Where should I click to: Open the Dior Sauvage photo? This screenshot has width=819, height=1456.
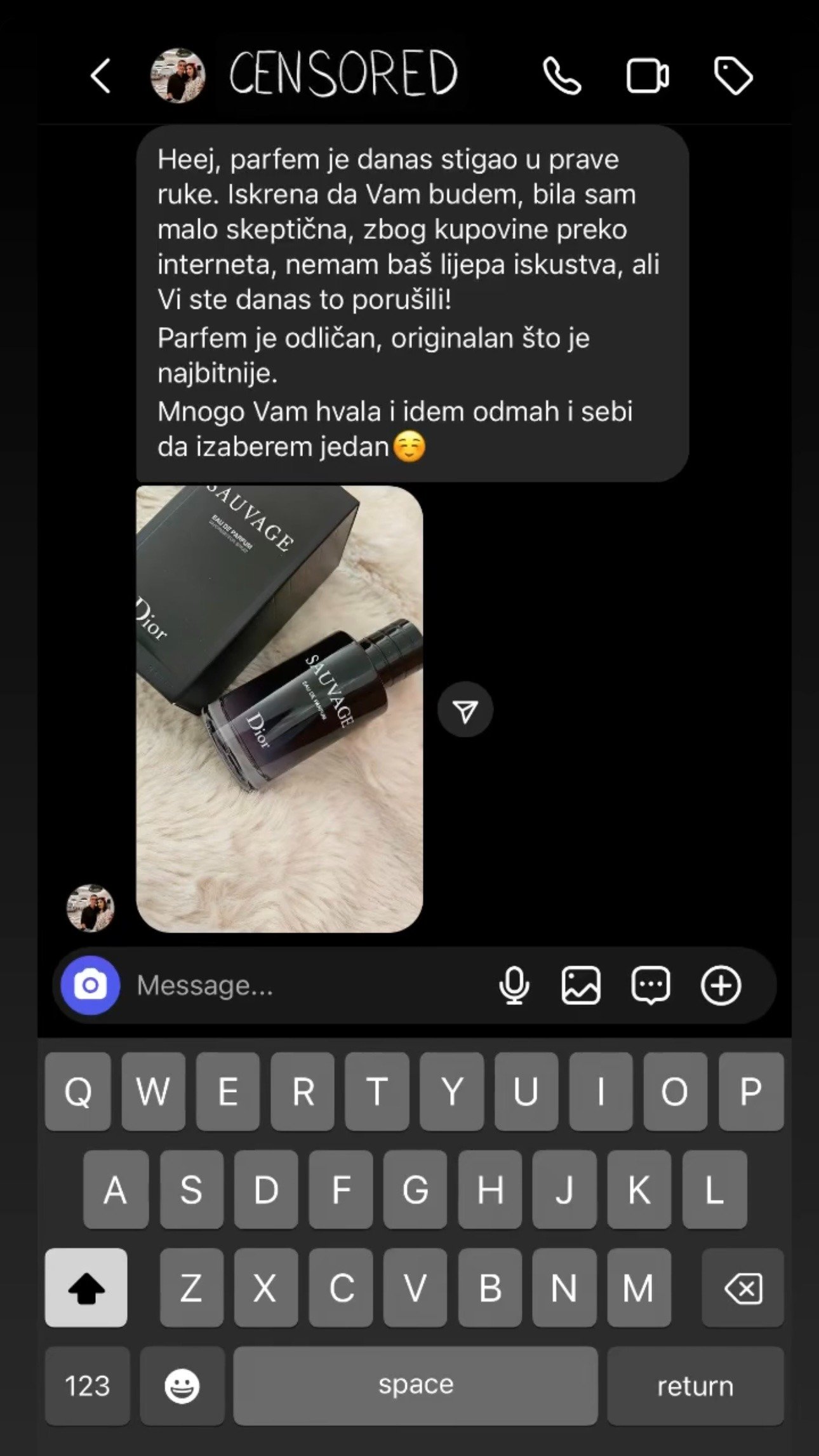tap(279, 708)
